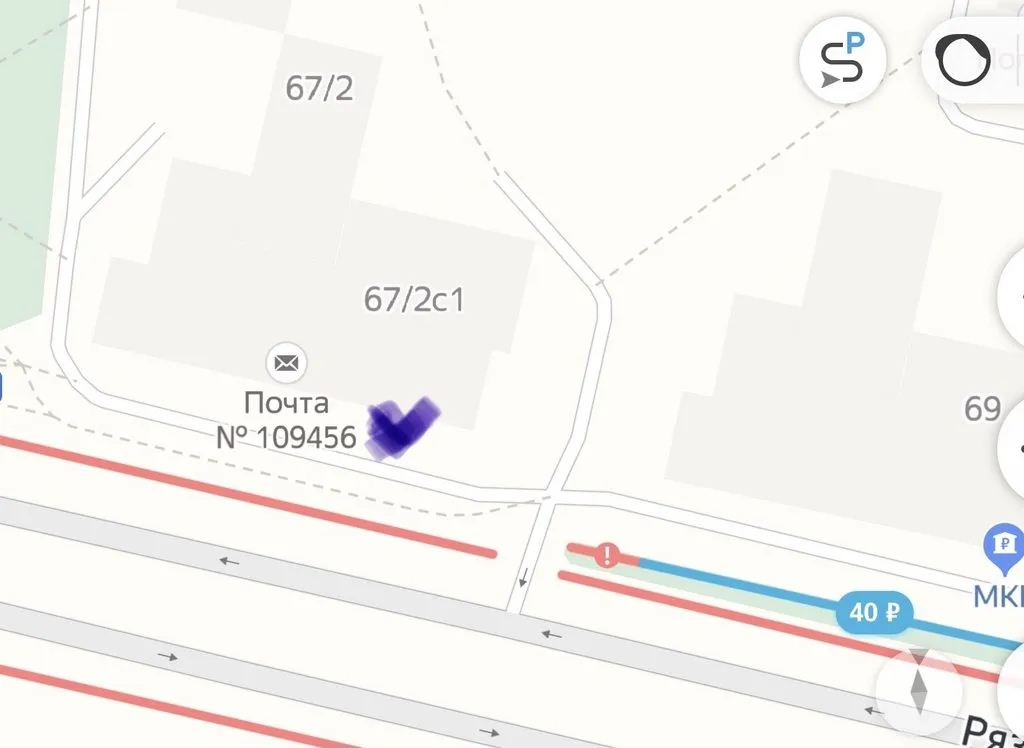Activate the round voice assistant icon
Screen dimensions: 1024x748
pos(964,61)
